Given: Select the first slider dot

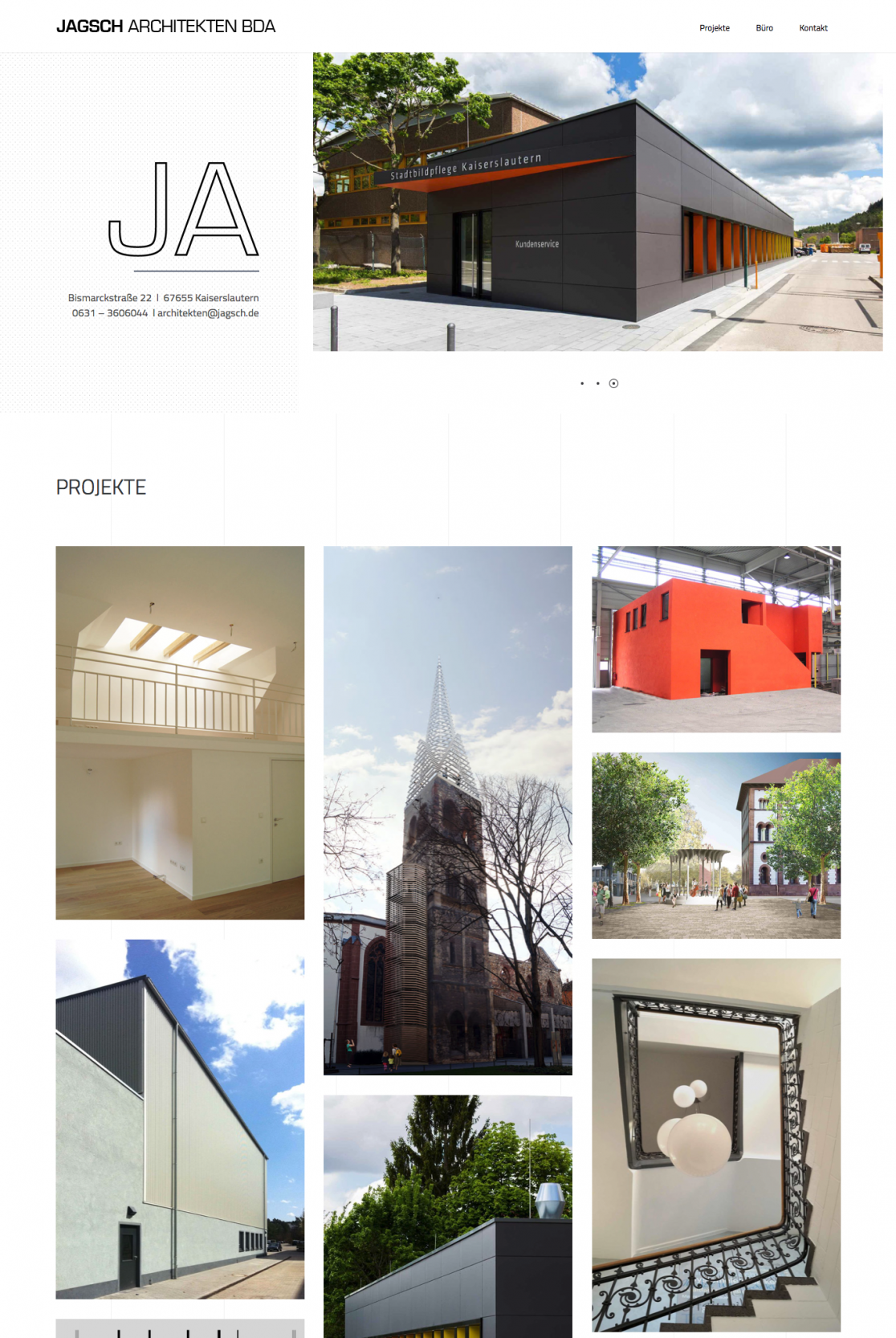Looking at the screenshot, I should [582, 384].
